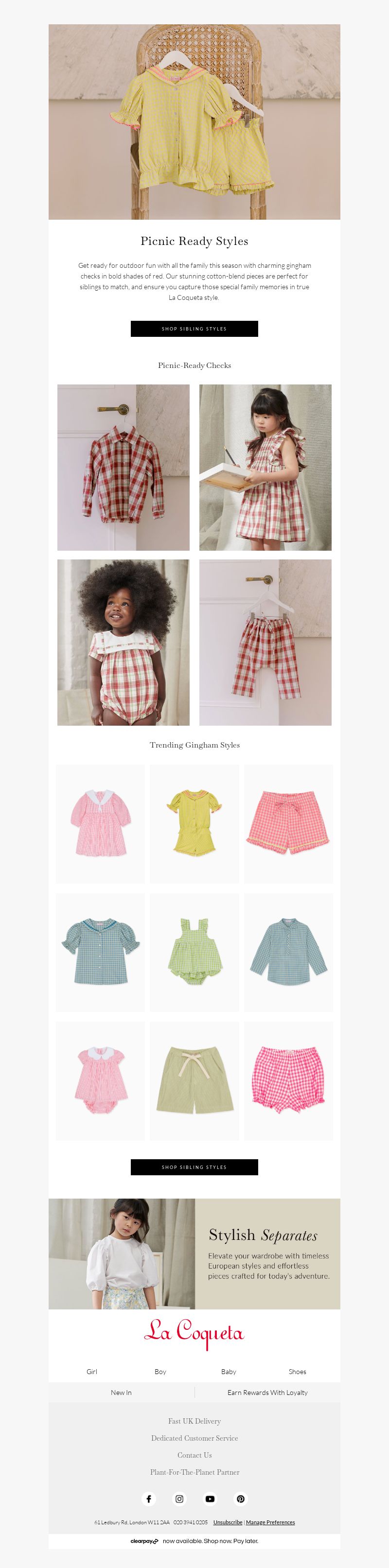Screen dimensions: 389x1568
Task: Open the green gingham ruffle baby set
Action: [194, 952]
